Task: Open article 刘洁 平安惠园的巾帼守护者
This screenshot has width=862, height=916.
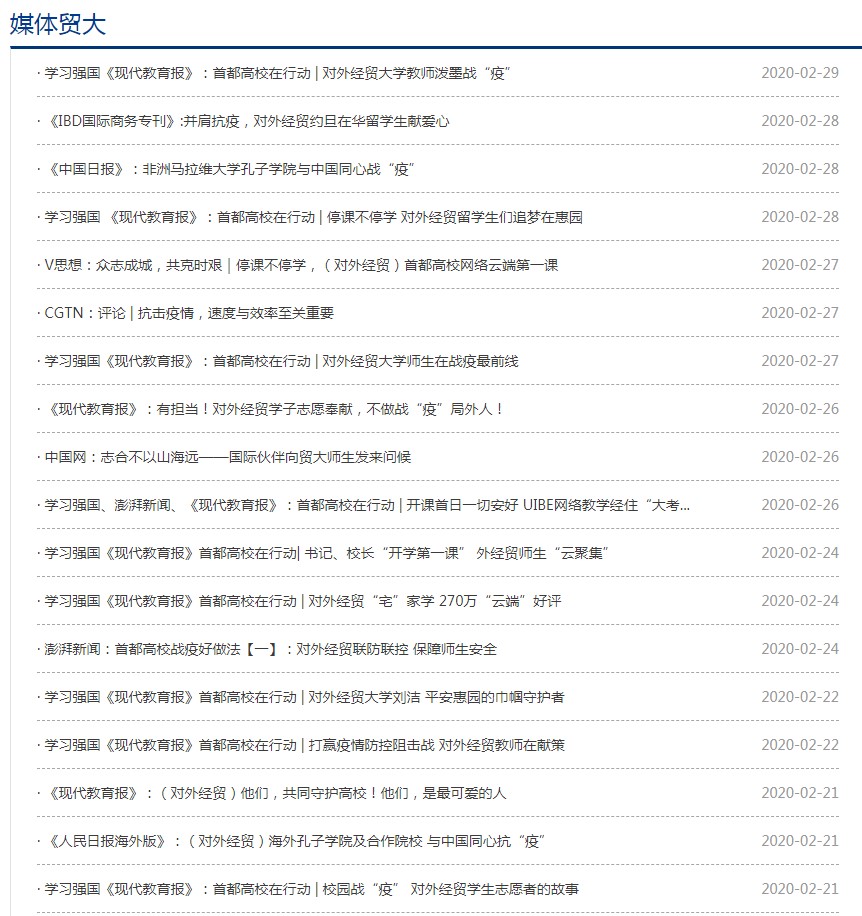Action: 304,697
